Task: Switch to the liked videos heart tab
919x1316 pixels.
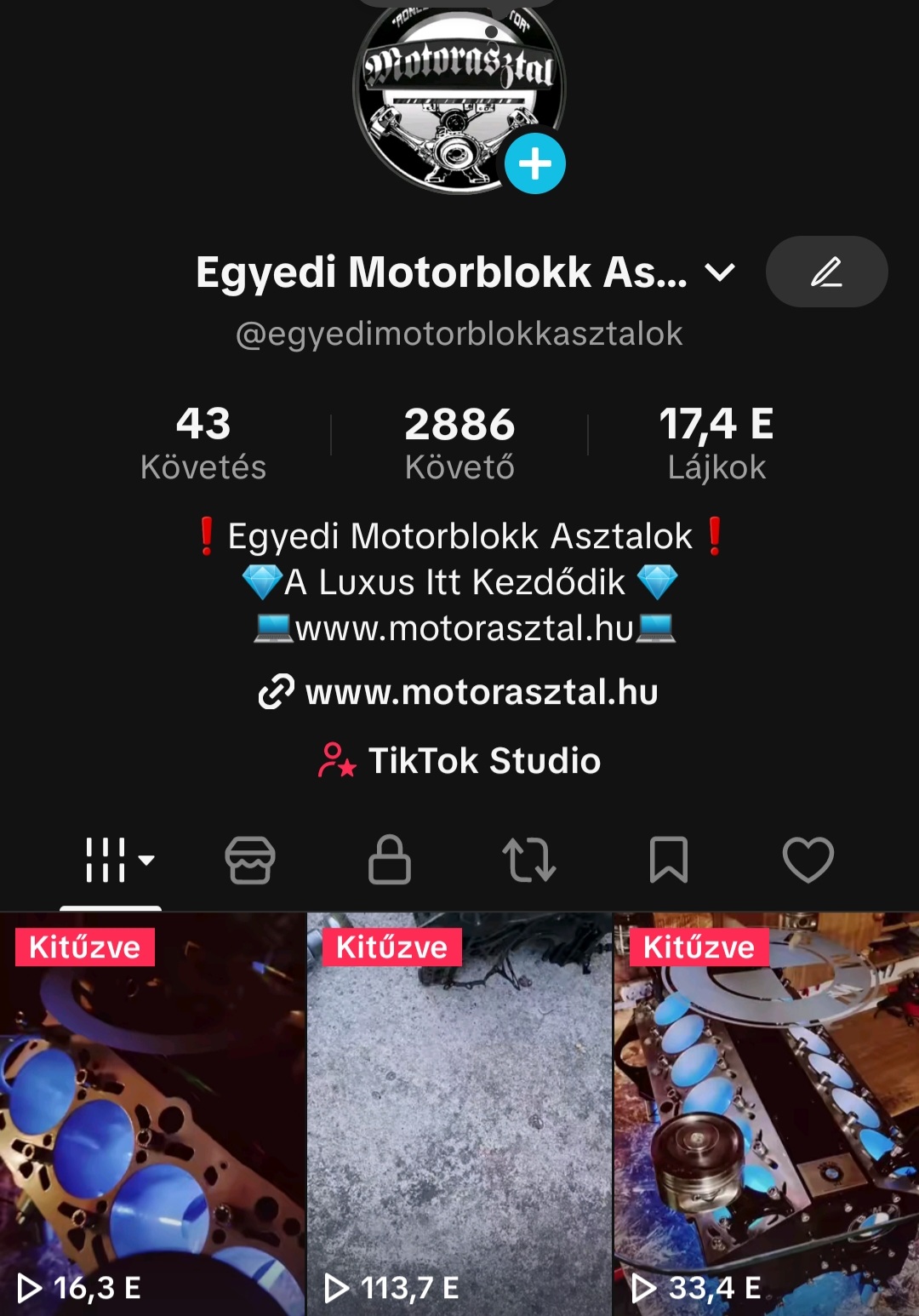Action: coord(808,860)
